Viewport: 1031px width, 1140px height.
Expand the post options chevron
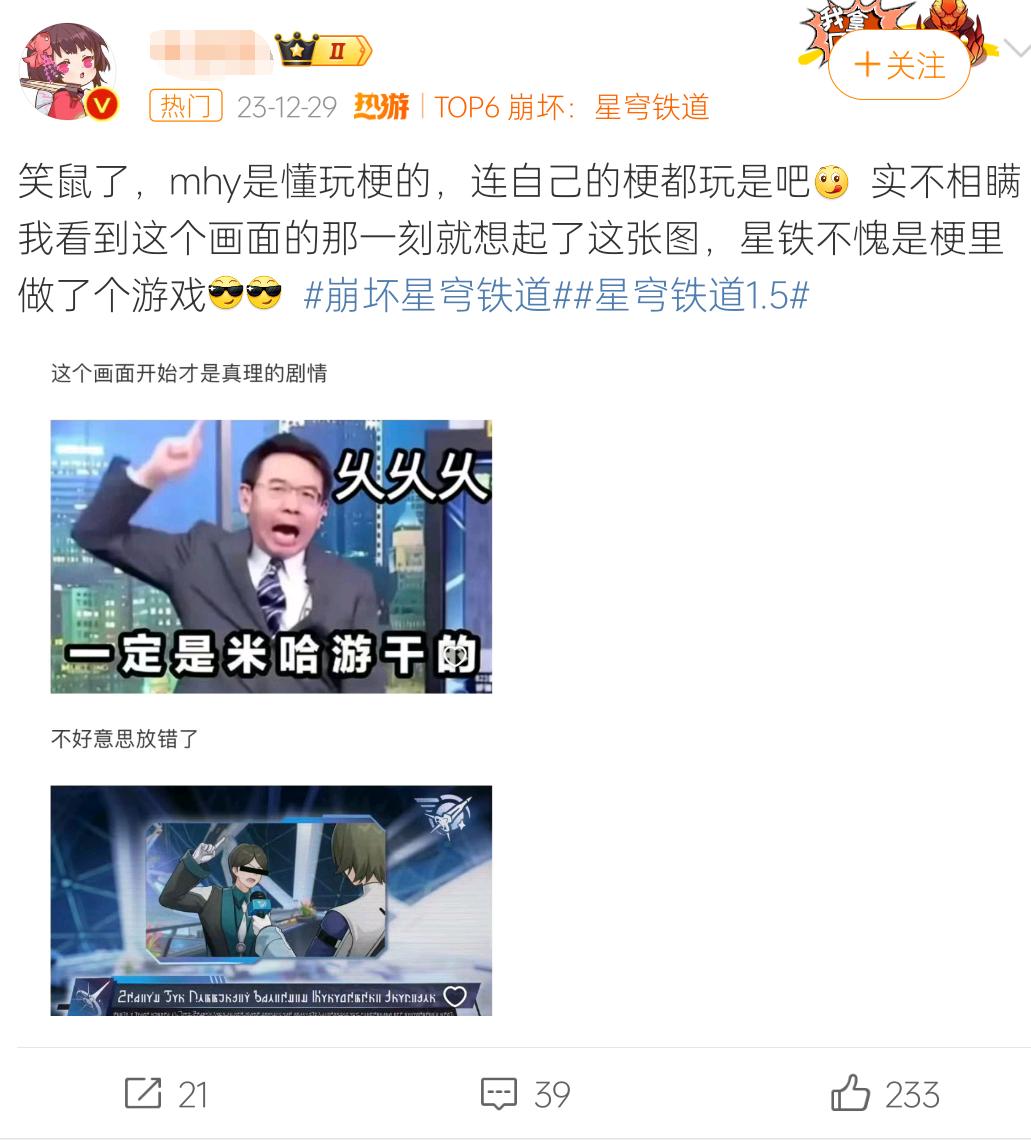pos(1015,48)
